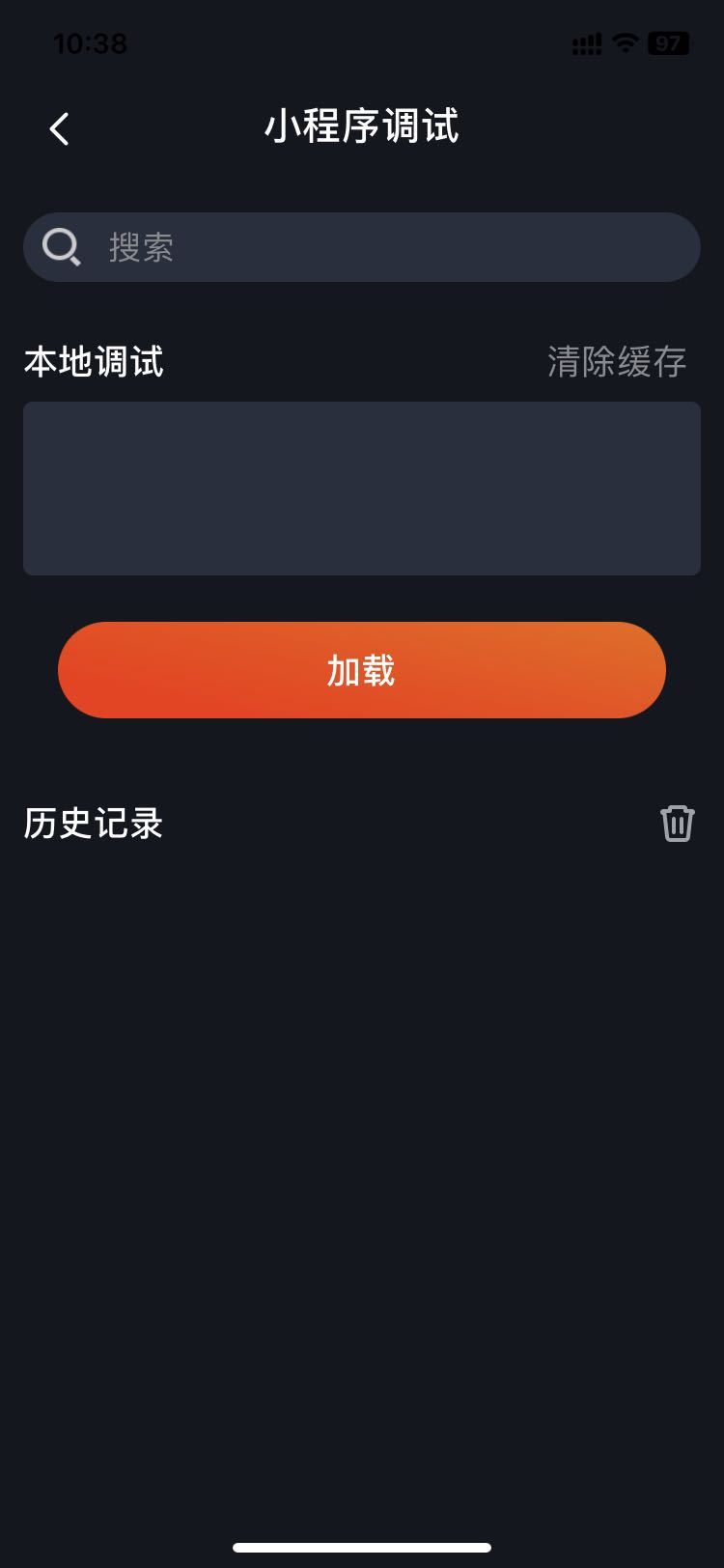Tap the orange 加载 button
Screen dimensions: 724x1568
click(x=362, y=670)
